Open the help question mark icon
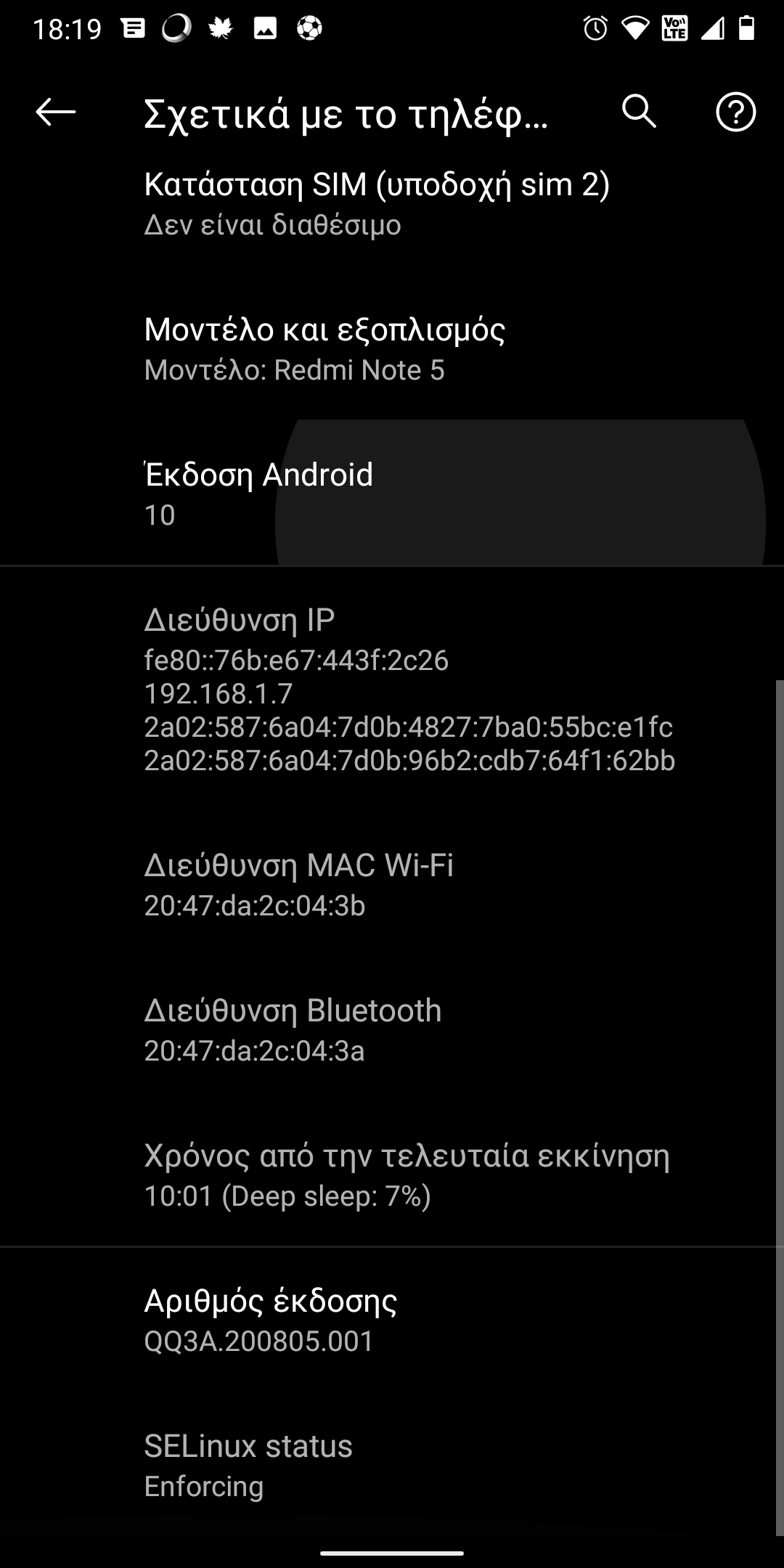 click(735, 112)
